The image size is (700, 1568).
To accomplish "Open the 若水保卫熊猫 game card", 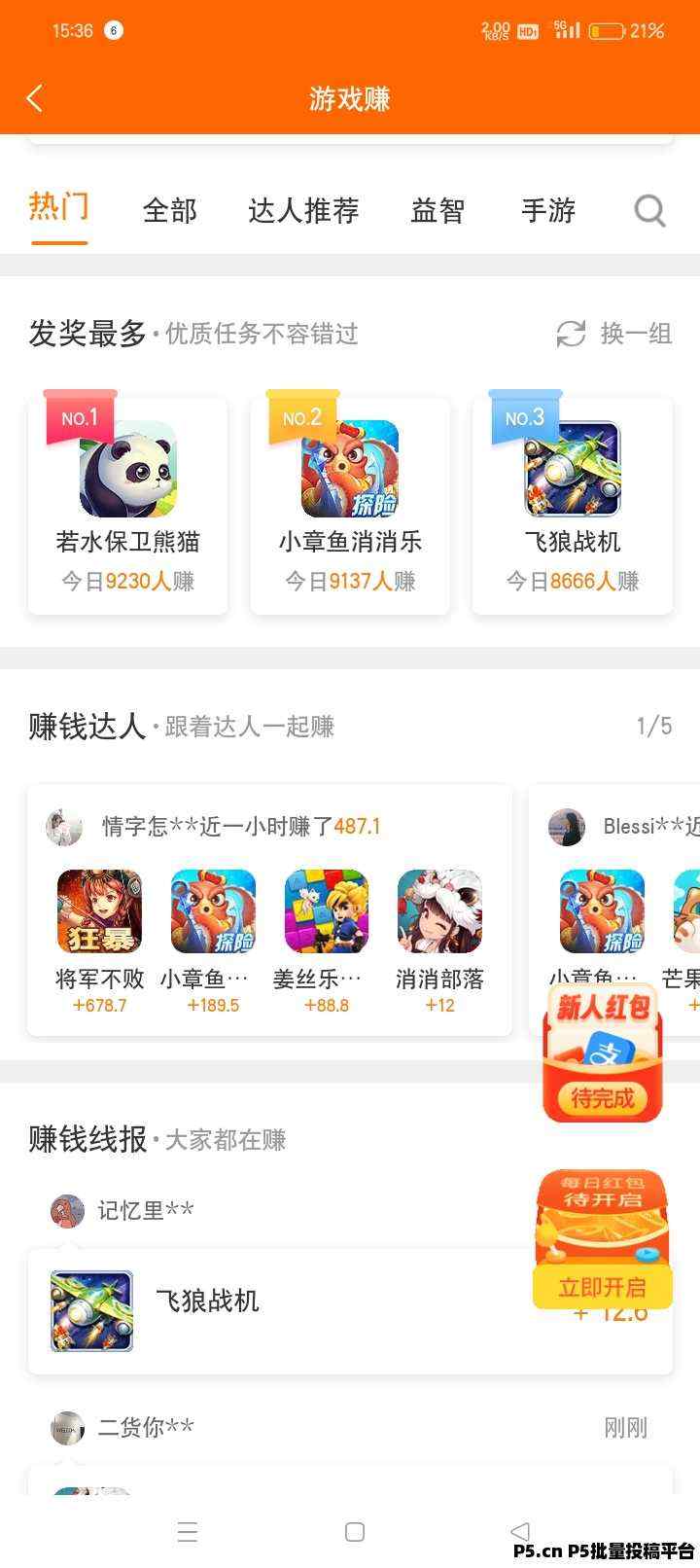I will [128, 504].
